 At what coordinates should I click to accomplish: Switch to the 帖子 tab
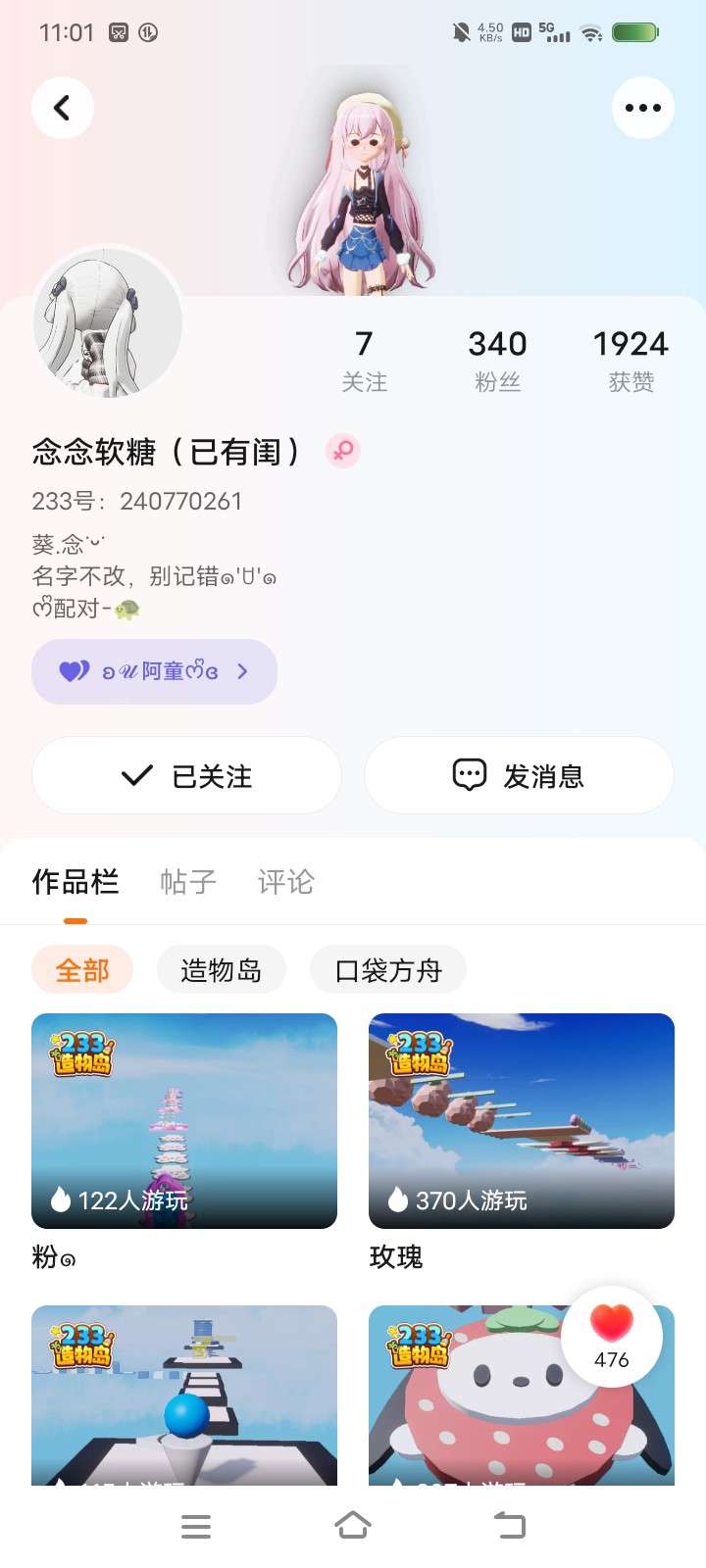(x=187, y=882)
